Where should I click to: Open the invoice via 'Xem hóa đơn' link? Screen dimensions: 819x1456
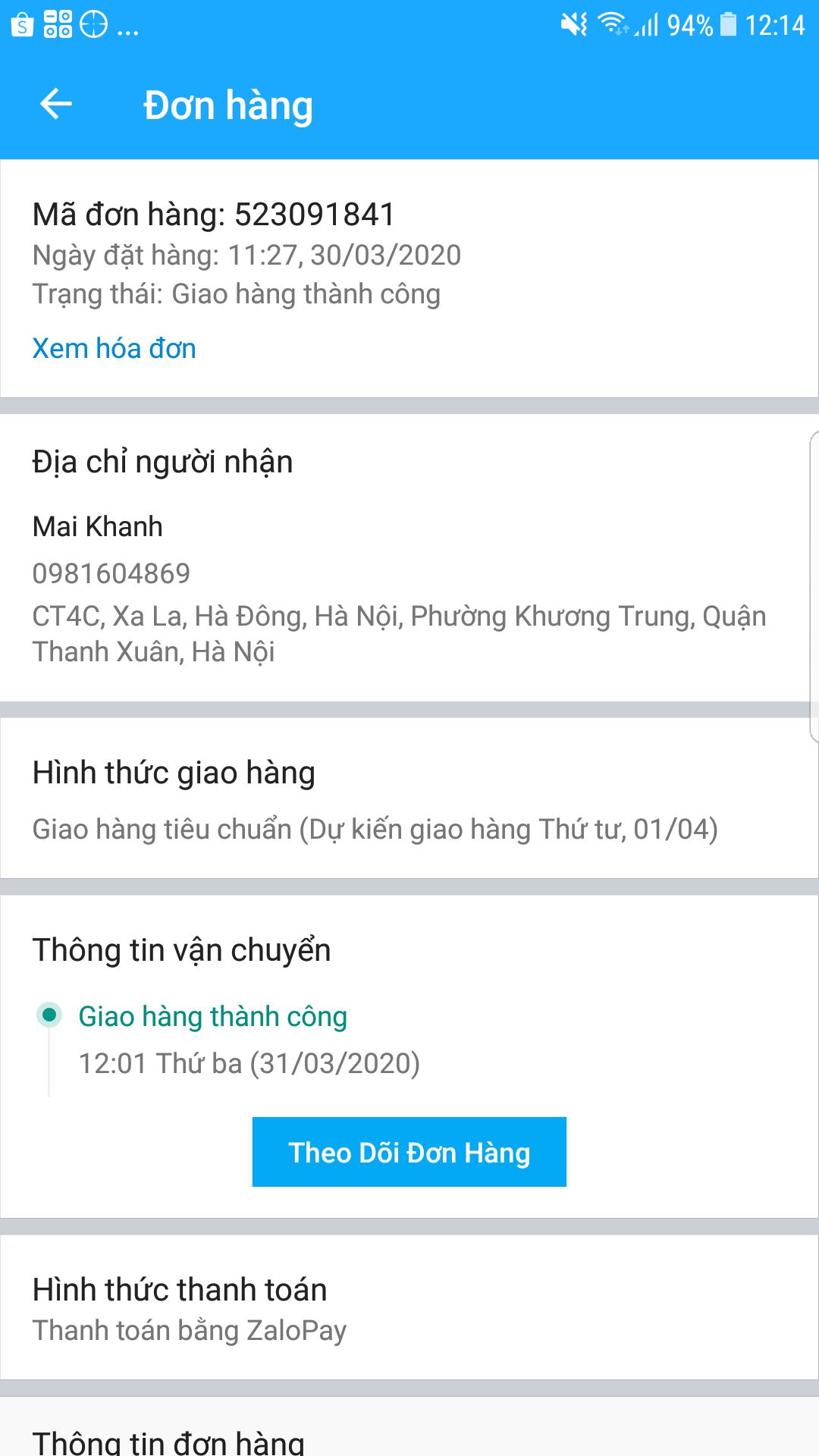point(114,348)
